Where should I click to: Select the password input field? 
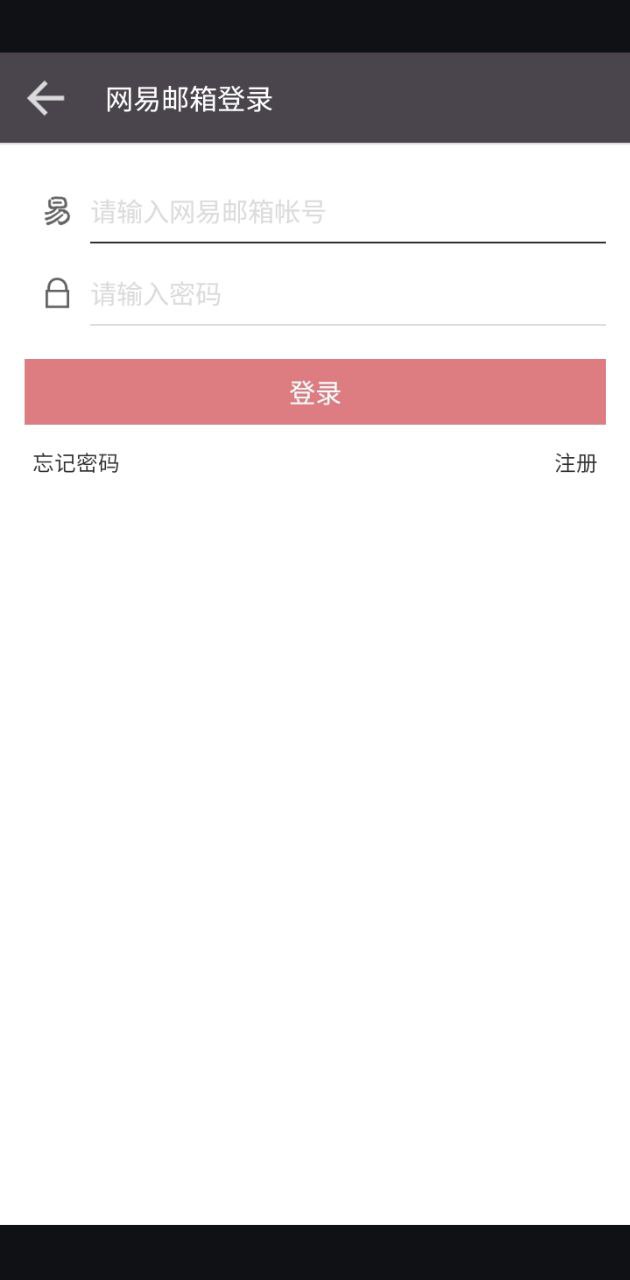coord(347,295)
